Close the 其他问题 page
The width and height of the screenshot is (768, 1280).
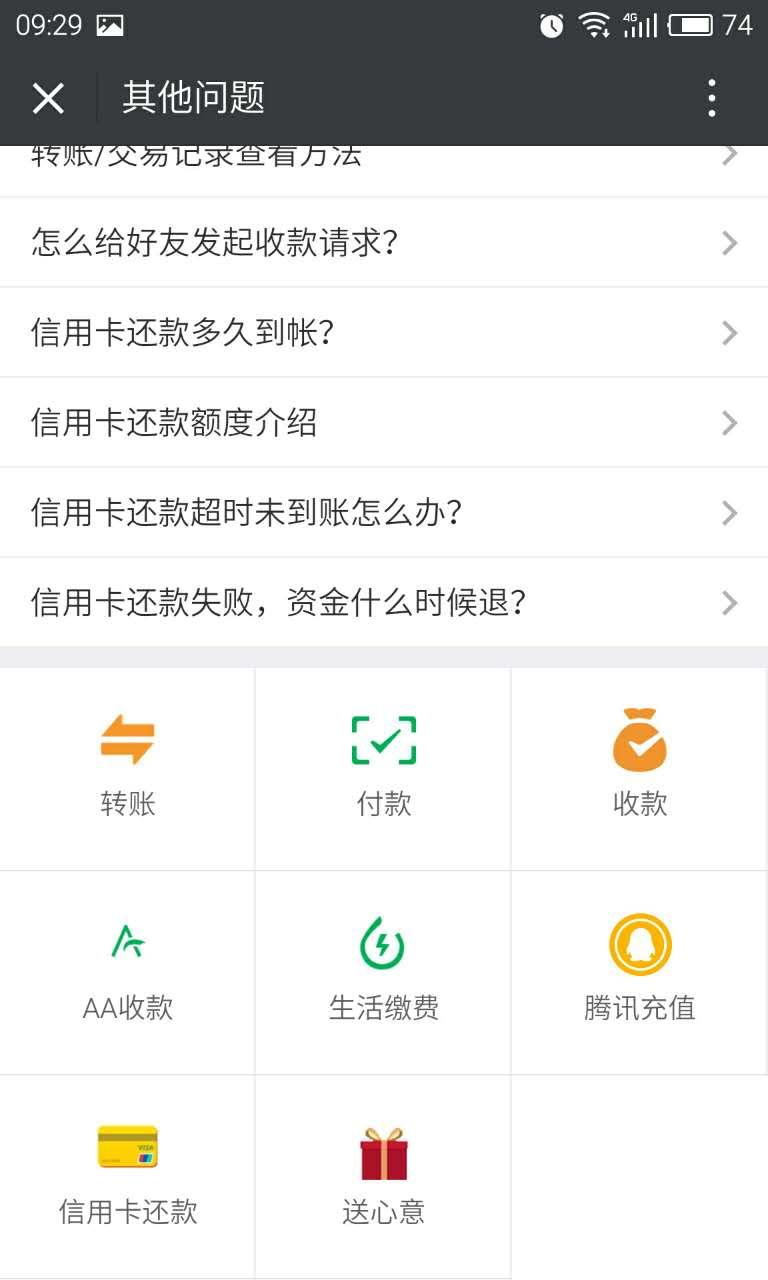coord(48,98)
